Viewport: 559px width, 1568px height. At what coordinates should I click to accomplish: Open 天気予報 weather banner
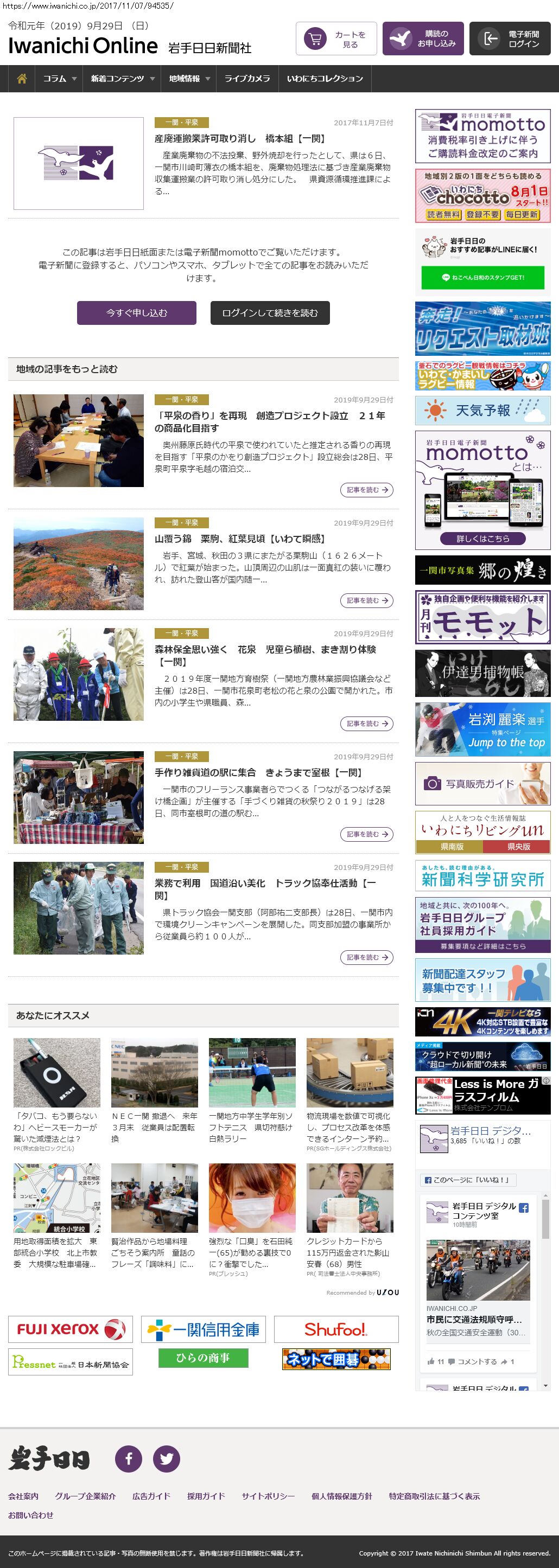[x=482, y=410]
